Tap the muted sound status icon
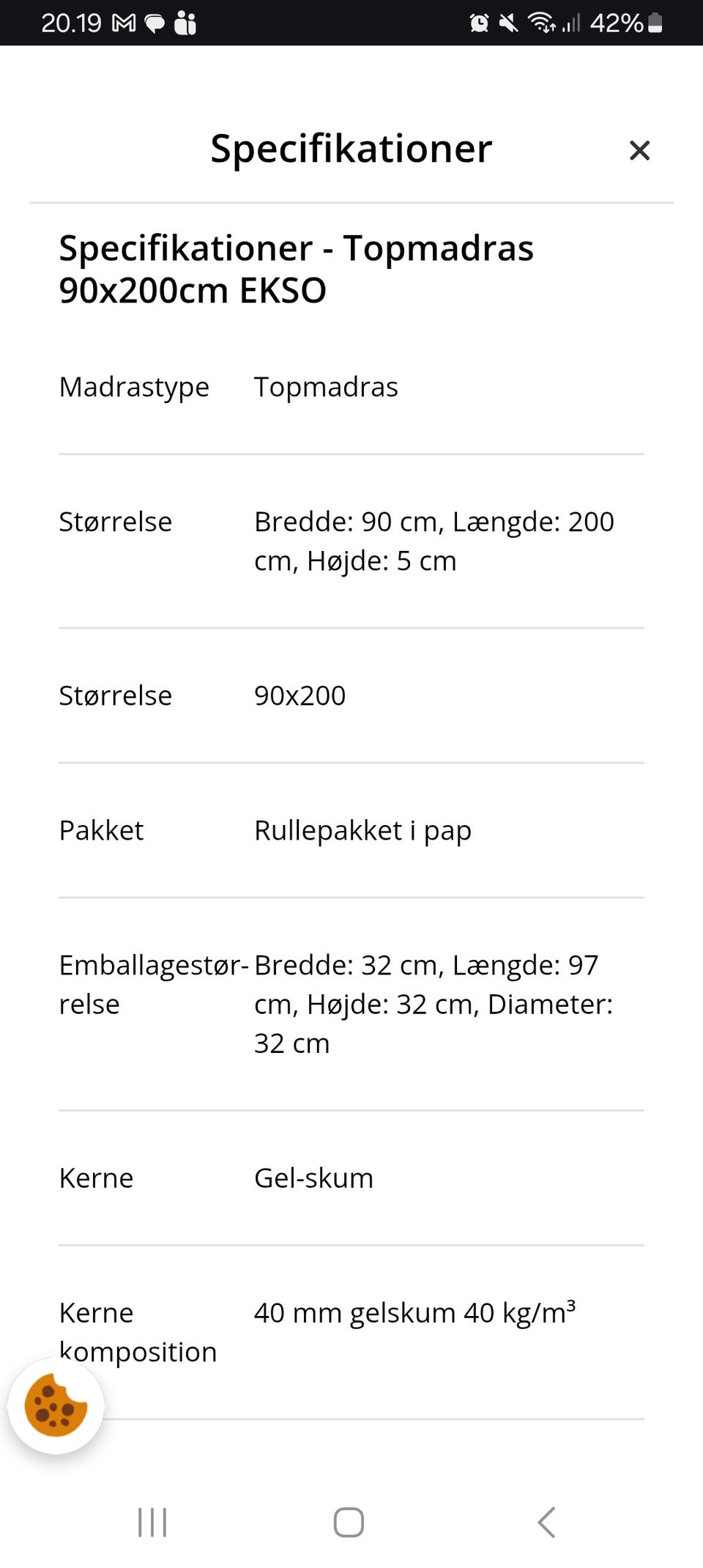The image size is (703, 1568). click(509, 23)
